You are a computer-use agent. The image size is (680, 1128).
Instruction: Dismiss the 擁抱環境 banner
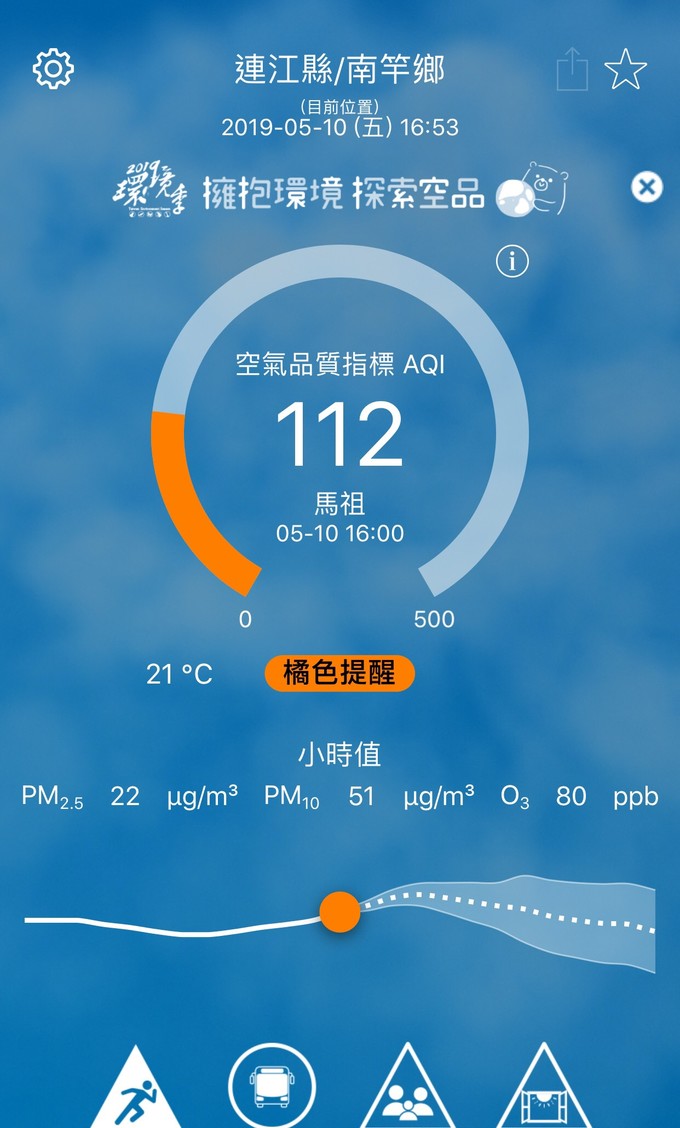tap(647, 187)
